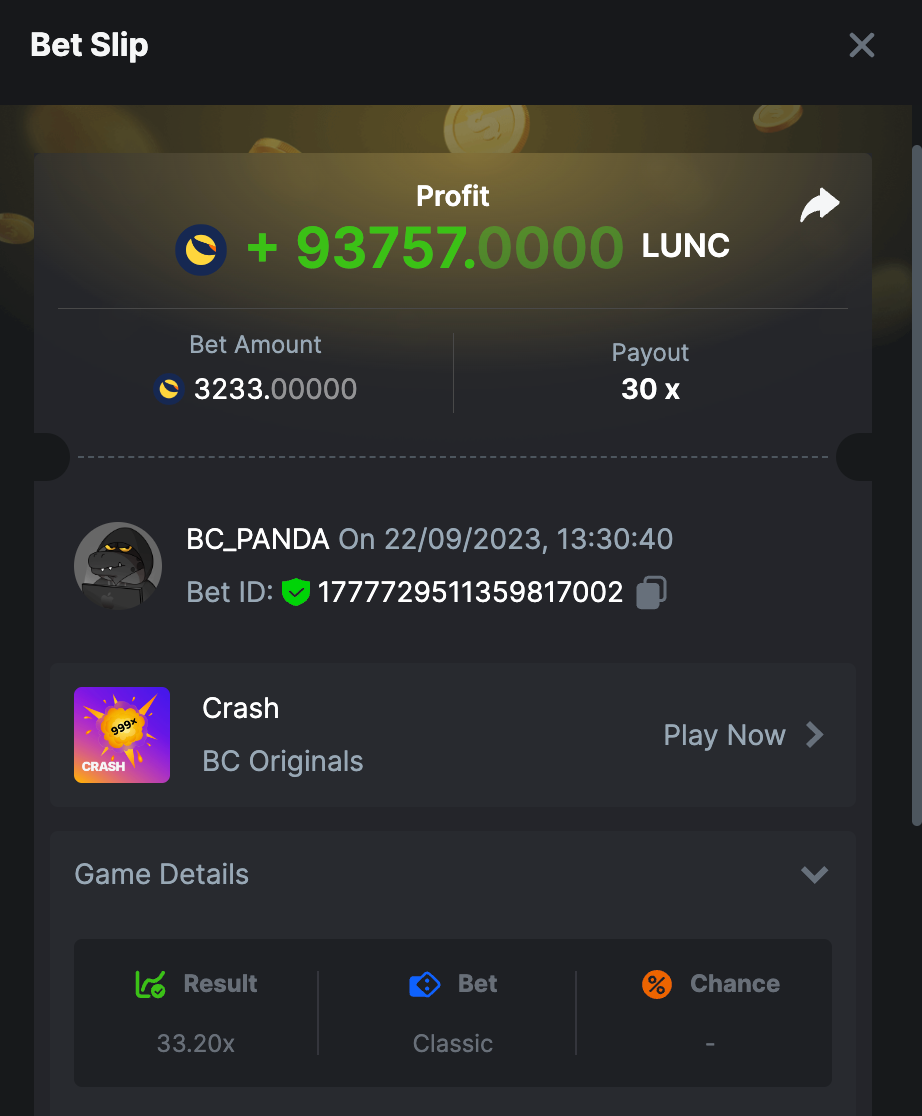Open BC_PANDA's profile avatar
The width and height of the screenshot is (922, 1116).
tap(118, 566)
